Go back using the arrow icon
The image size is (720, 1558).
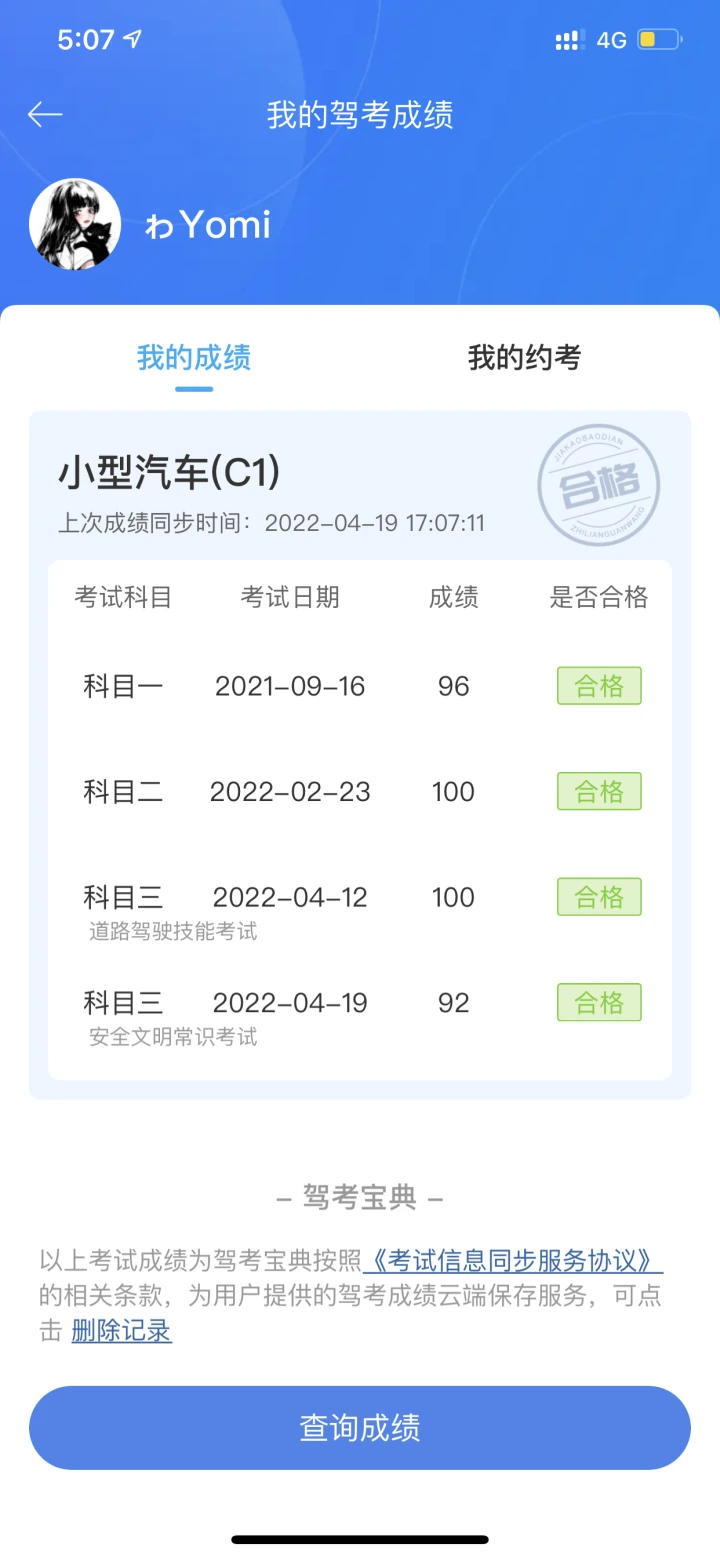click(45, 115)
